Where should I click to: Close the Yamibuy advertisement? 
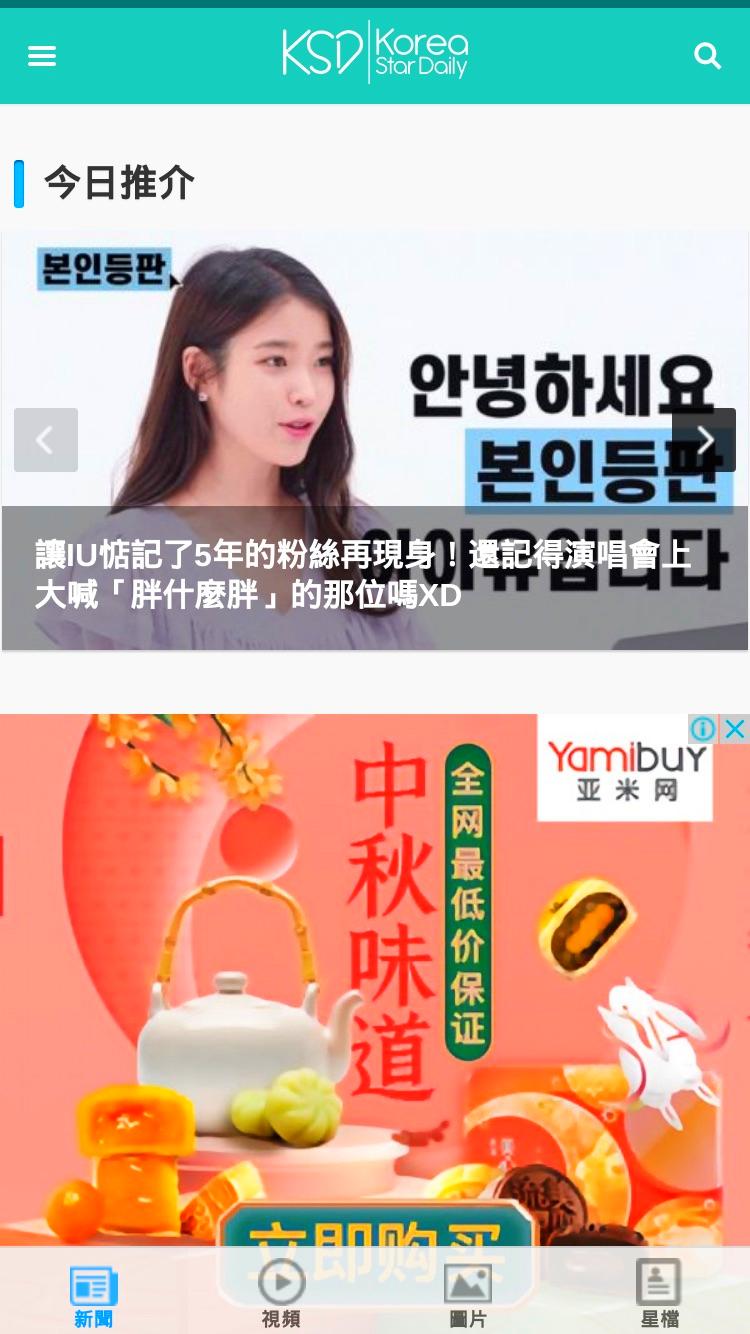pos(735,729)
